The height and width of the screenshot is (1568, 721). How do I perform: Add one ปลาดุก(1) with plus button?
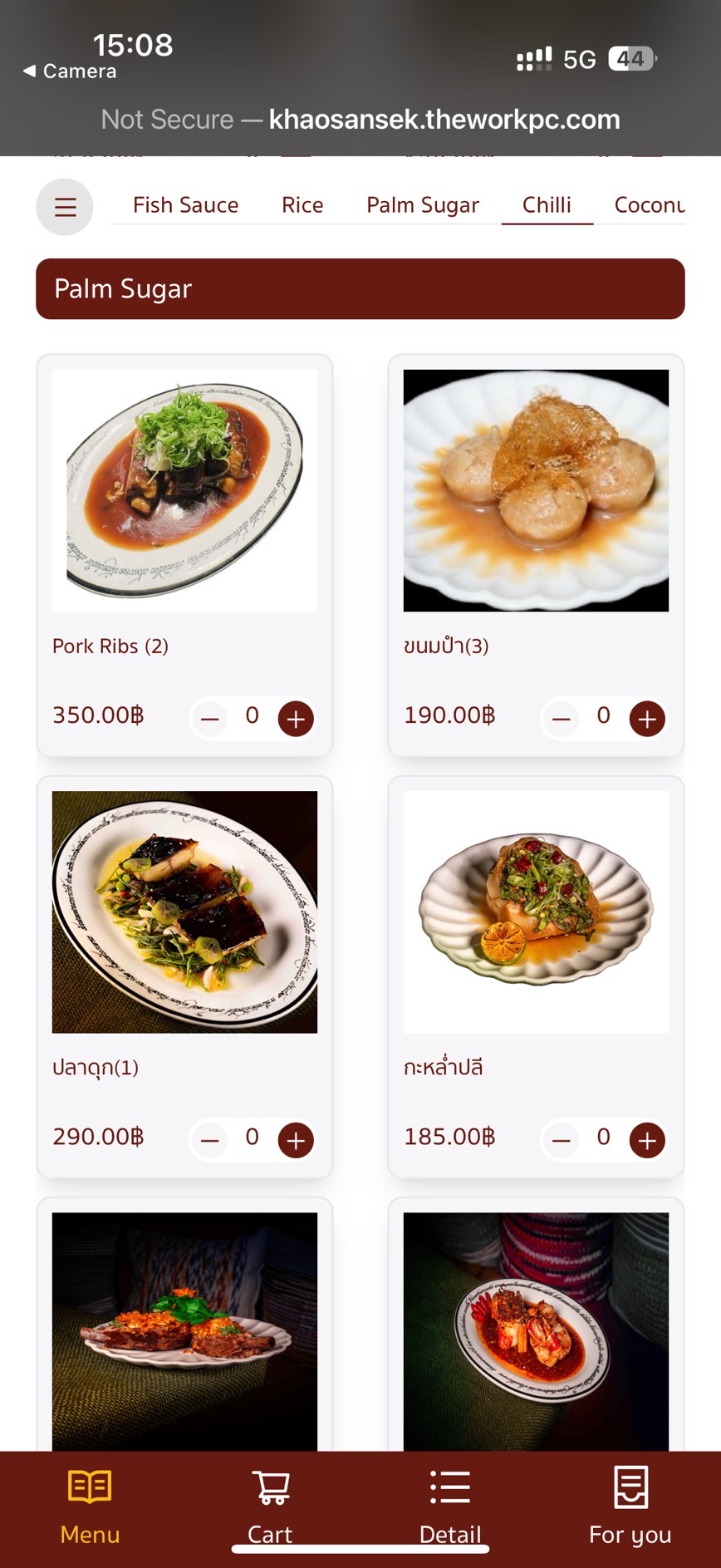click(296, 1140)
